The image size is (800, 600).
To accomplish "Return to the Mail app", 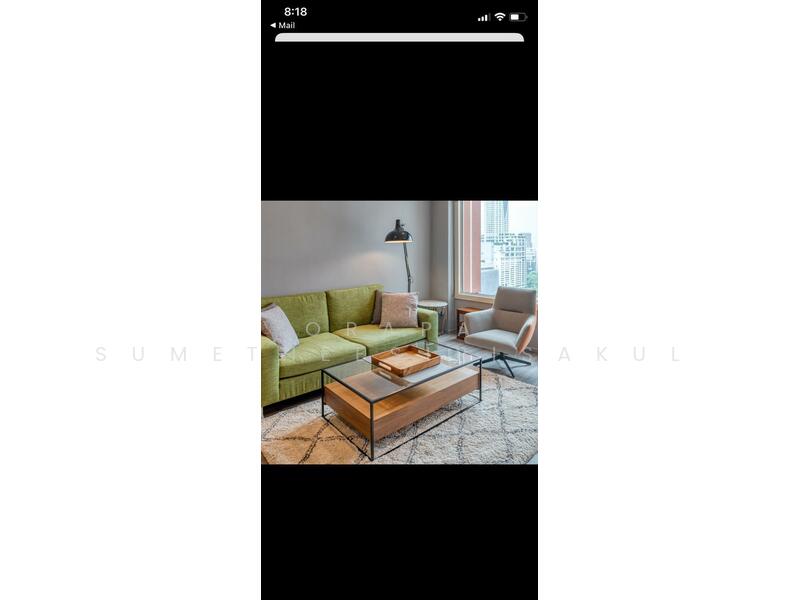I will click(x=282, y=25).
